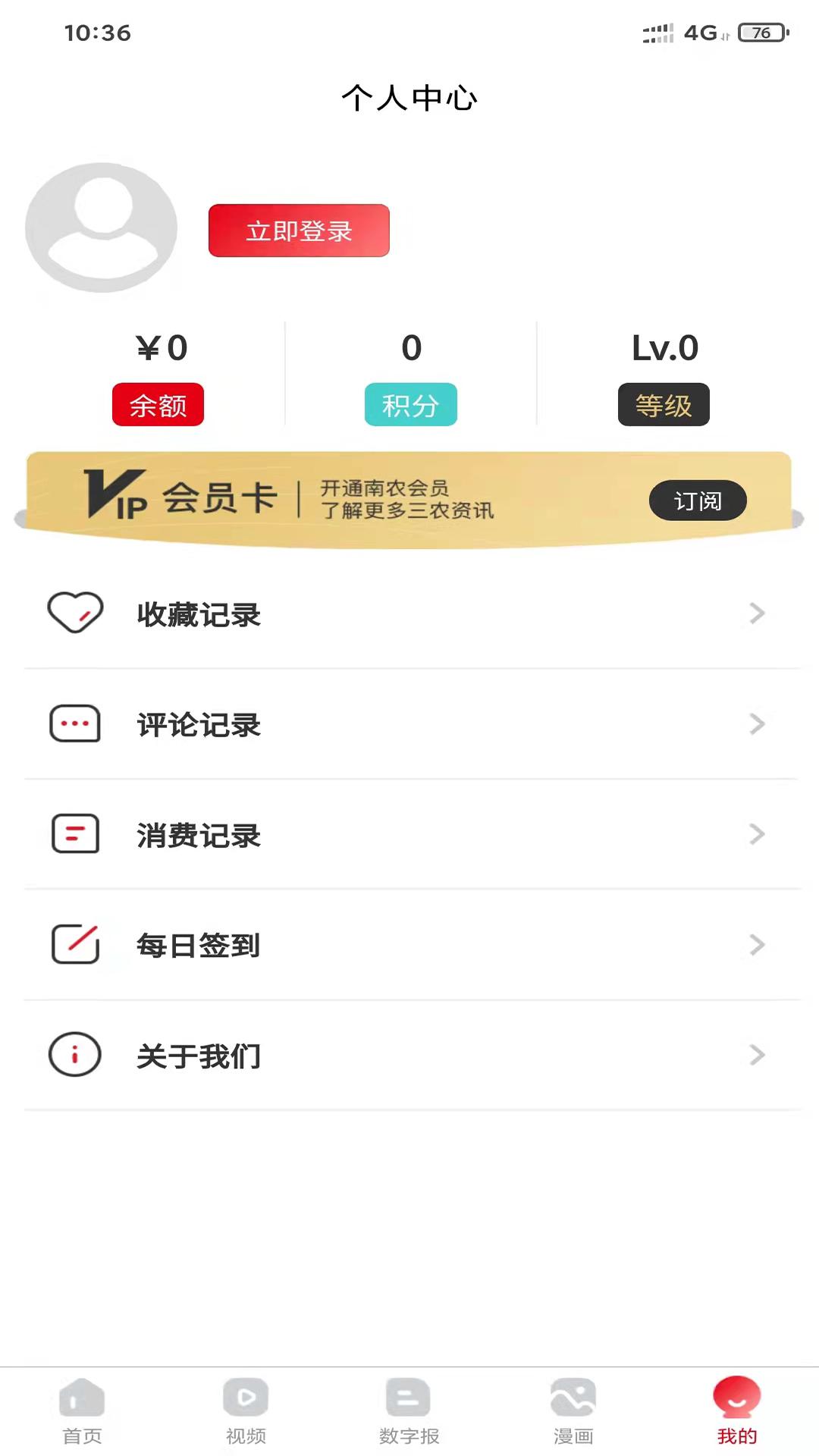819x1456 pixels.
Task: Open the 数字报 newspaper icon
Action: (x=409, y=1398)
